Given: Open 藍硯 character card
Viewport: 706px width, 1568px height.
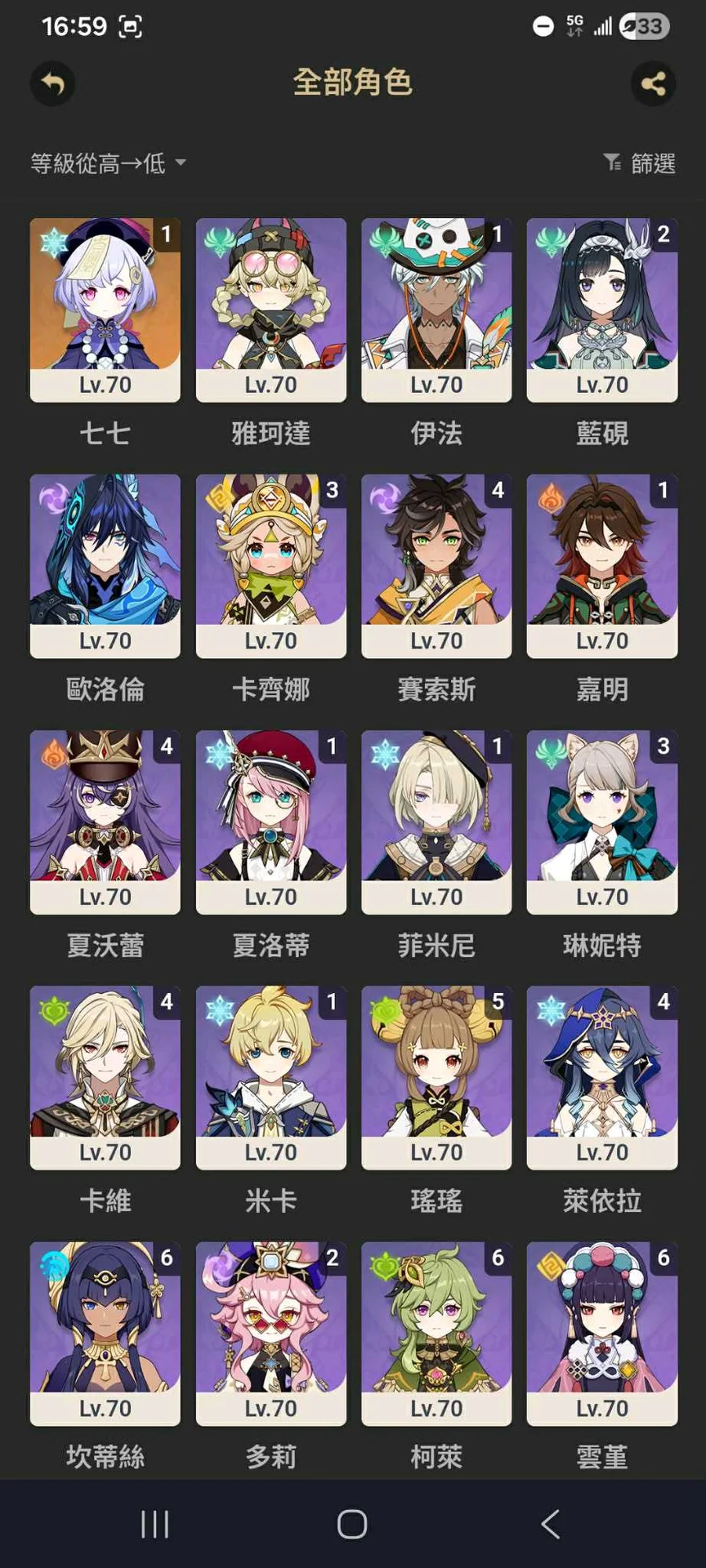Looking at the screenshot, I should click(x=602, y=310).
